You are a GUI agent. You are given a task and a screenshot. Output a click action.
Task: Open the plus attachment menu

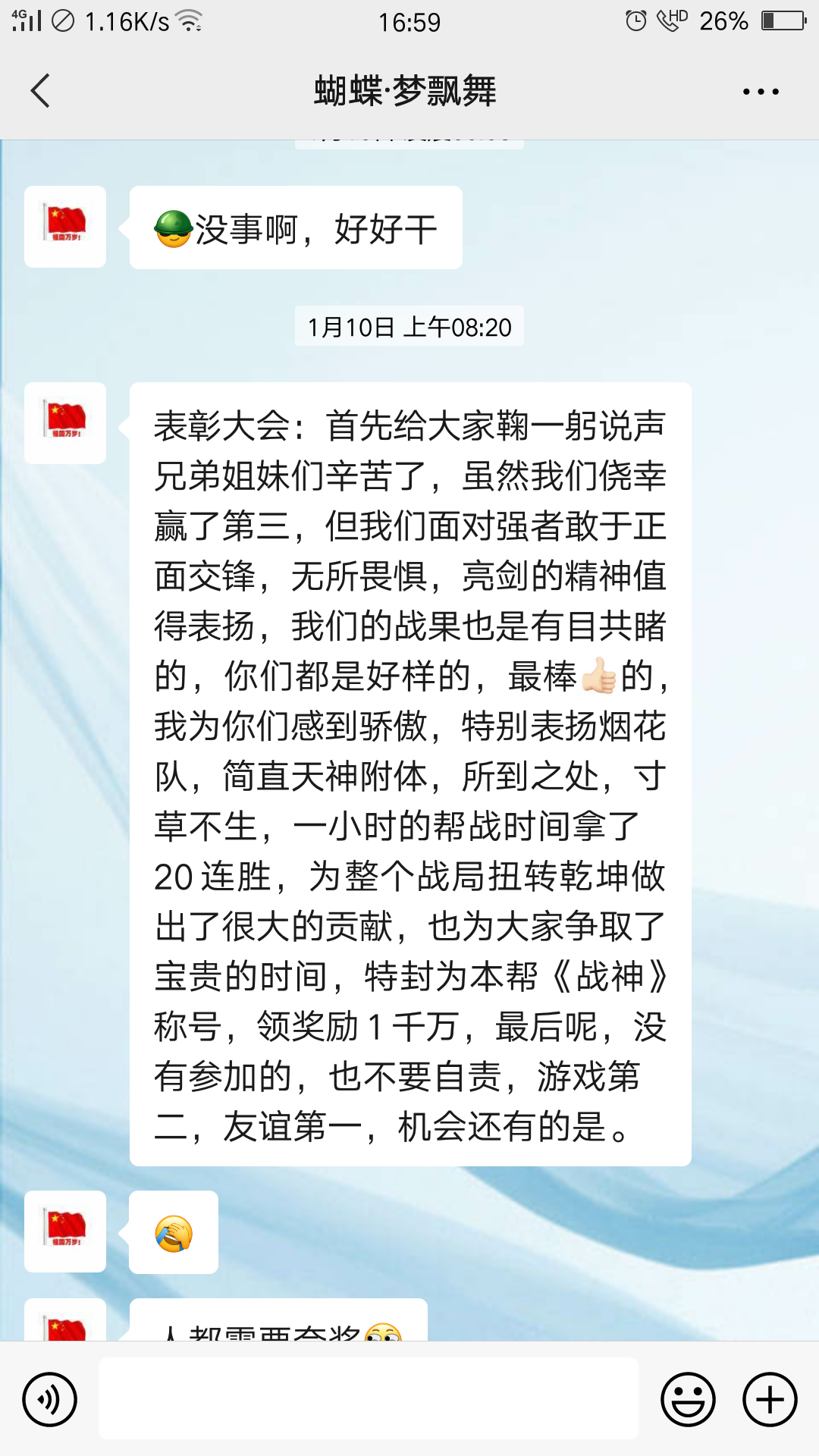770,1399
